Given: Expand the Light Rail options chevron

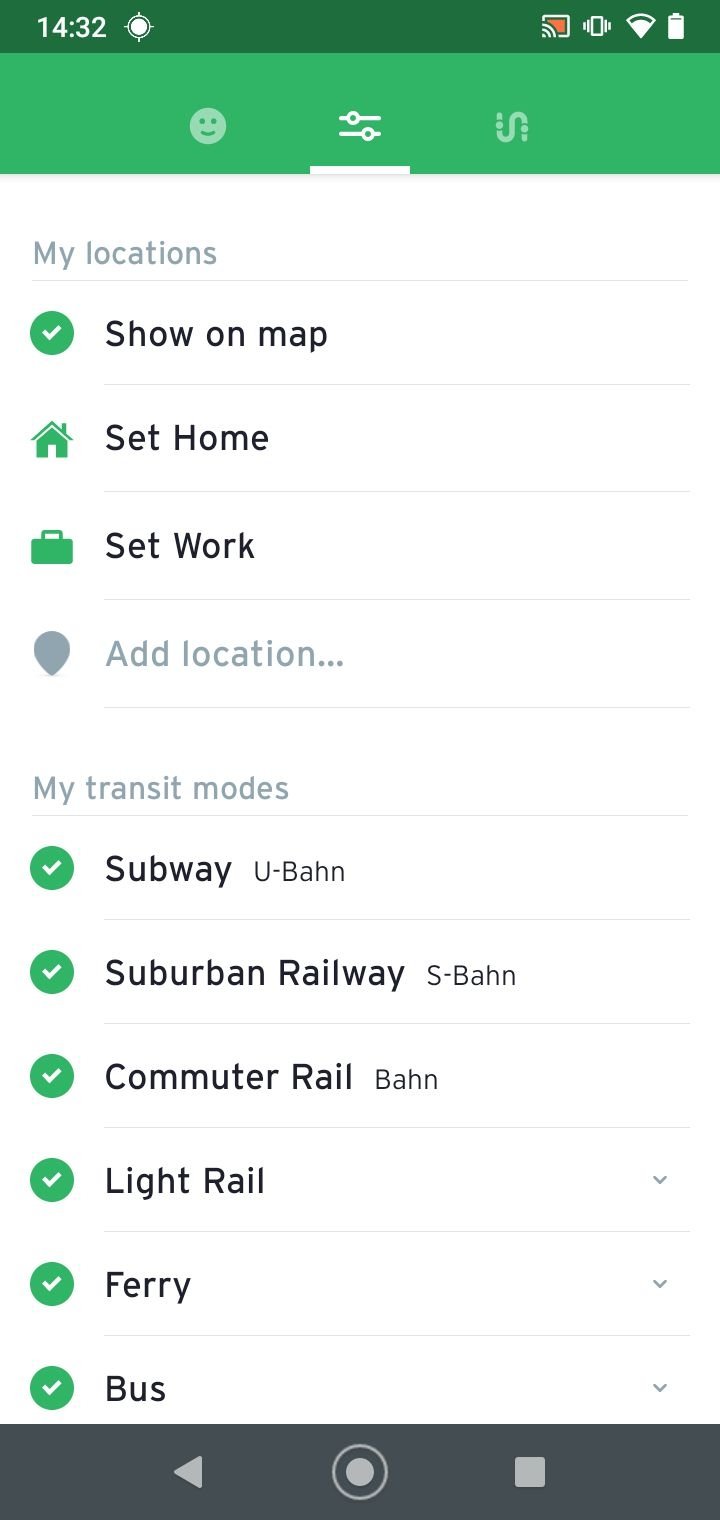Looking at the screenshot, I should (660, 1180).
